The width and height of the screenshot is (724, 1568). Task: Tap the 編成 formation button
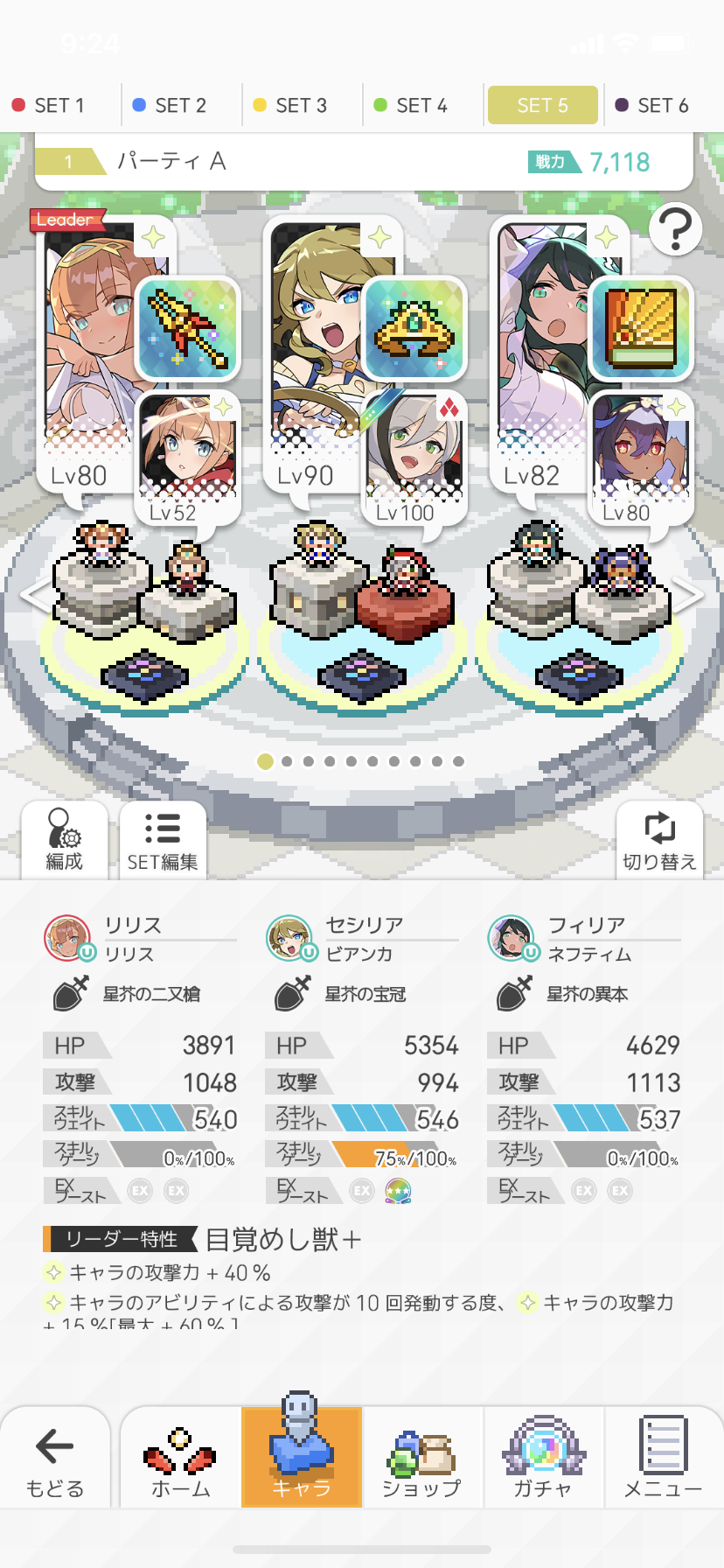pos(65,840)
